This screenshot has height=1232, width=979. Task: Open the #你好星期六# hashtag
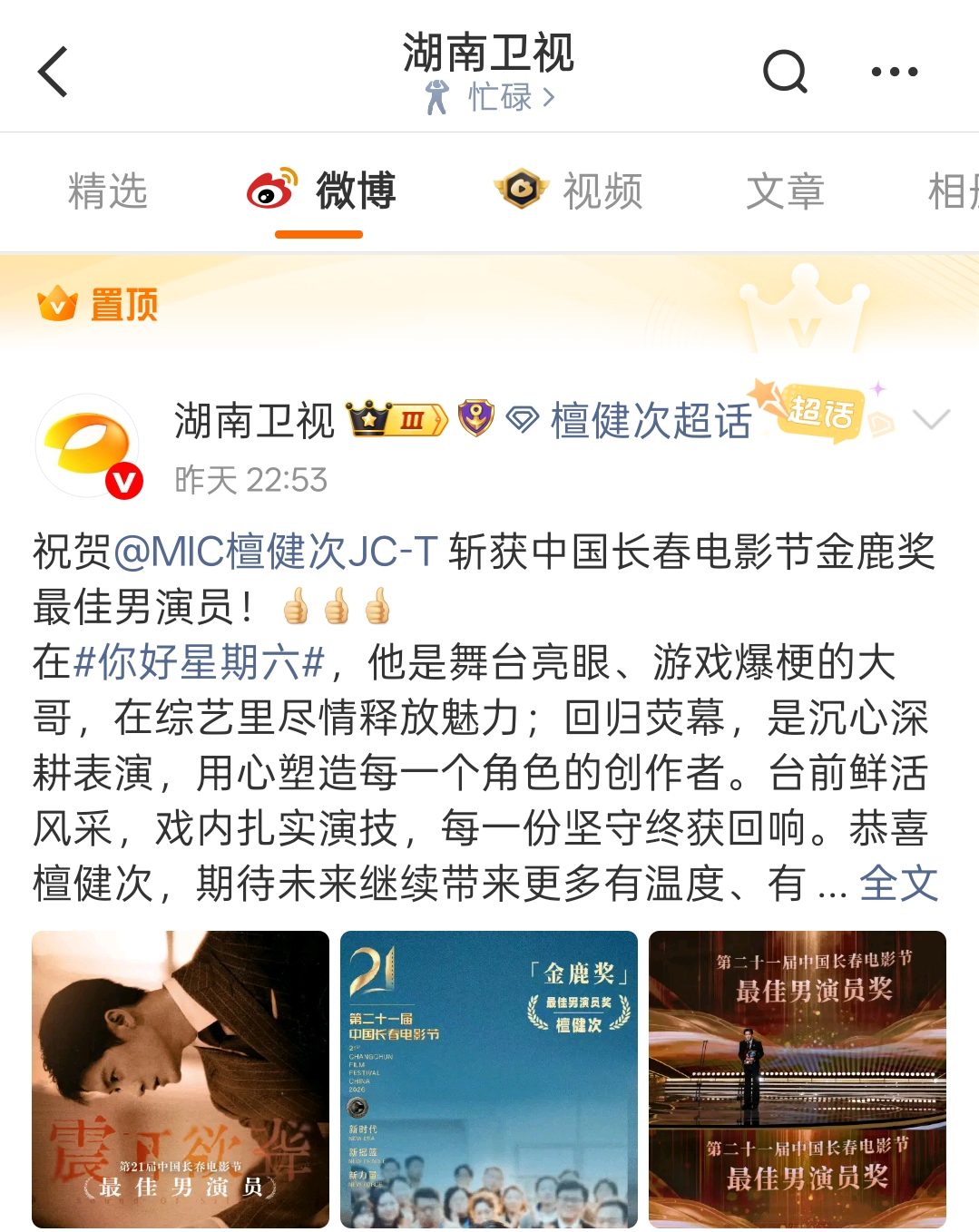pos(198,662)
